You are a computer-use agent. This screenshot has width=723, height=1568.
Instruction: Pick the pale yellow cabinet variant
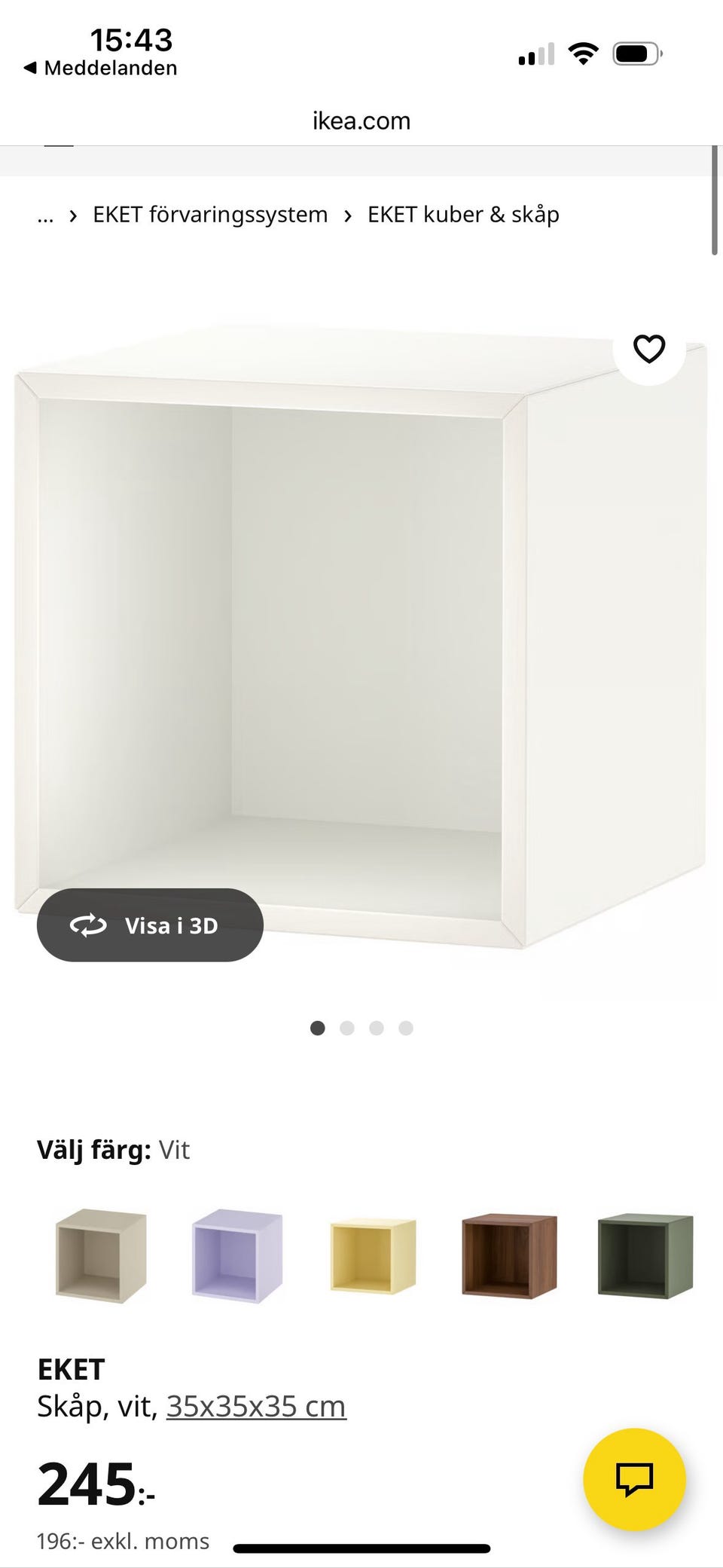click(x=372, y=1253)
